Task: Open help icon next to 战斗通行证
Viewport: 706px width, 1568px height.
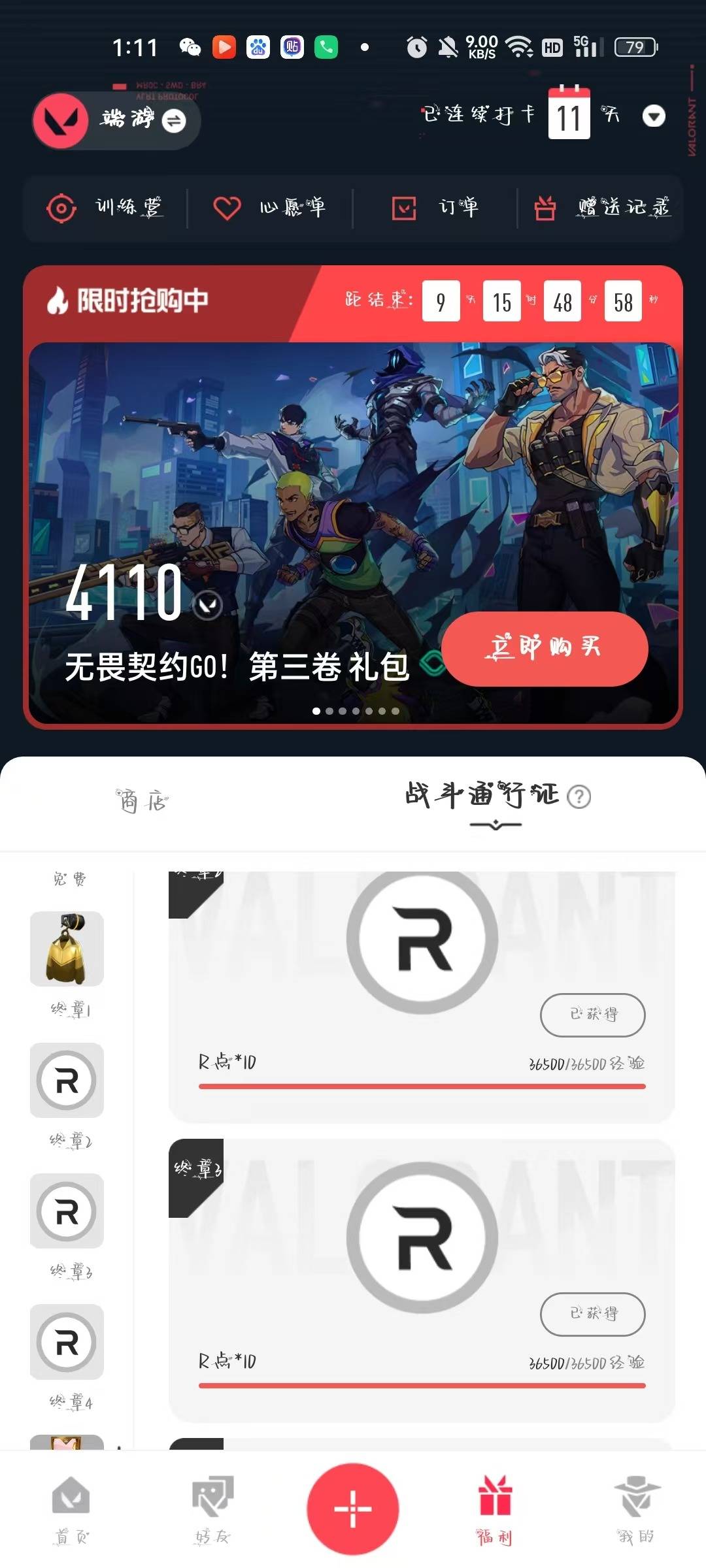Action: click(579, 796)
